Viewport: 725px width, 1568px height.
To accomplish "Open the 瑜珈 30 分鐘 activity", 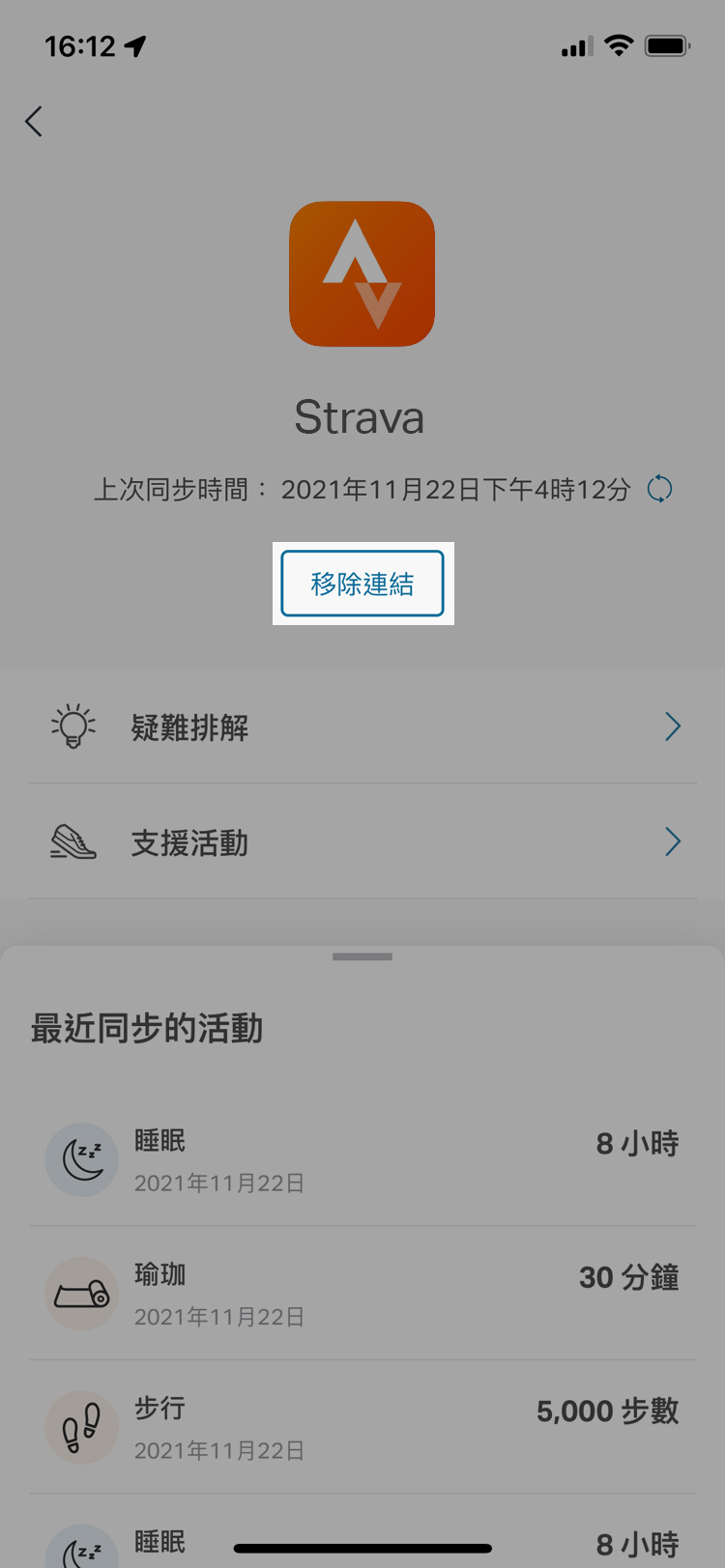I will (362, 1294).
